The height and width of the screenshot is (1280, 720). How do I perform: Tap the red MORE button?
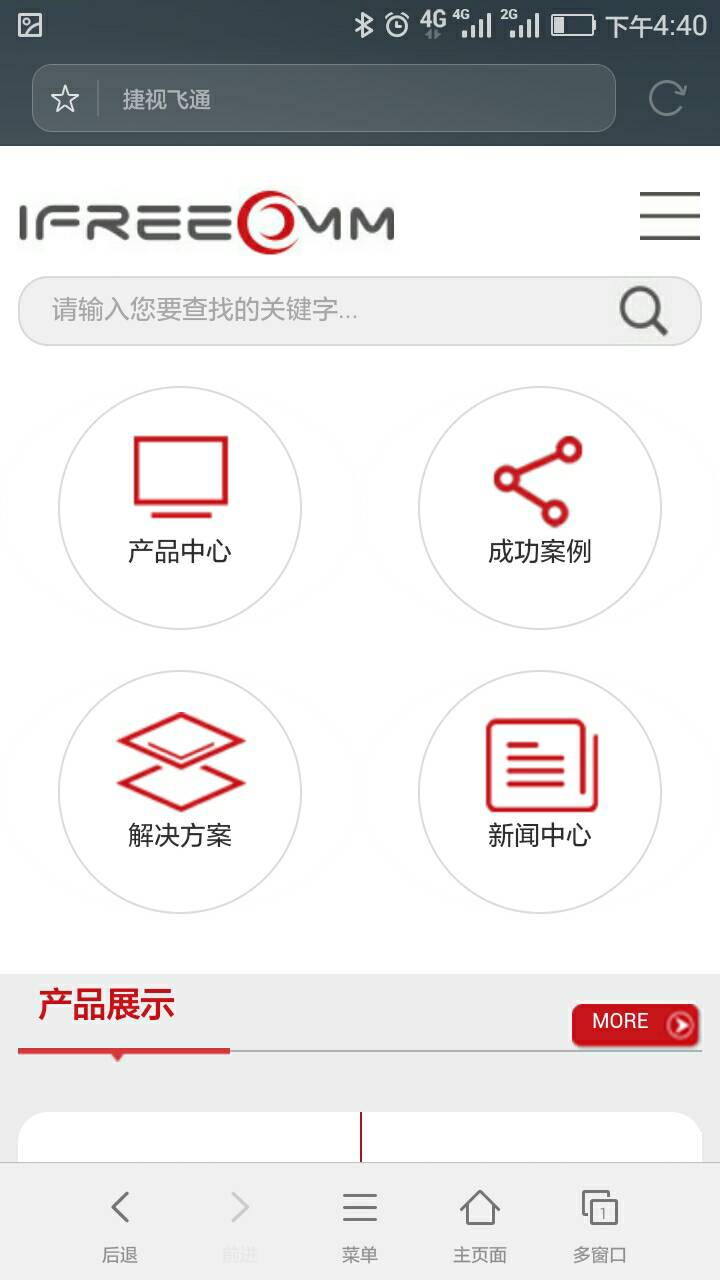(x=636, y=1024)
